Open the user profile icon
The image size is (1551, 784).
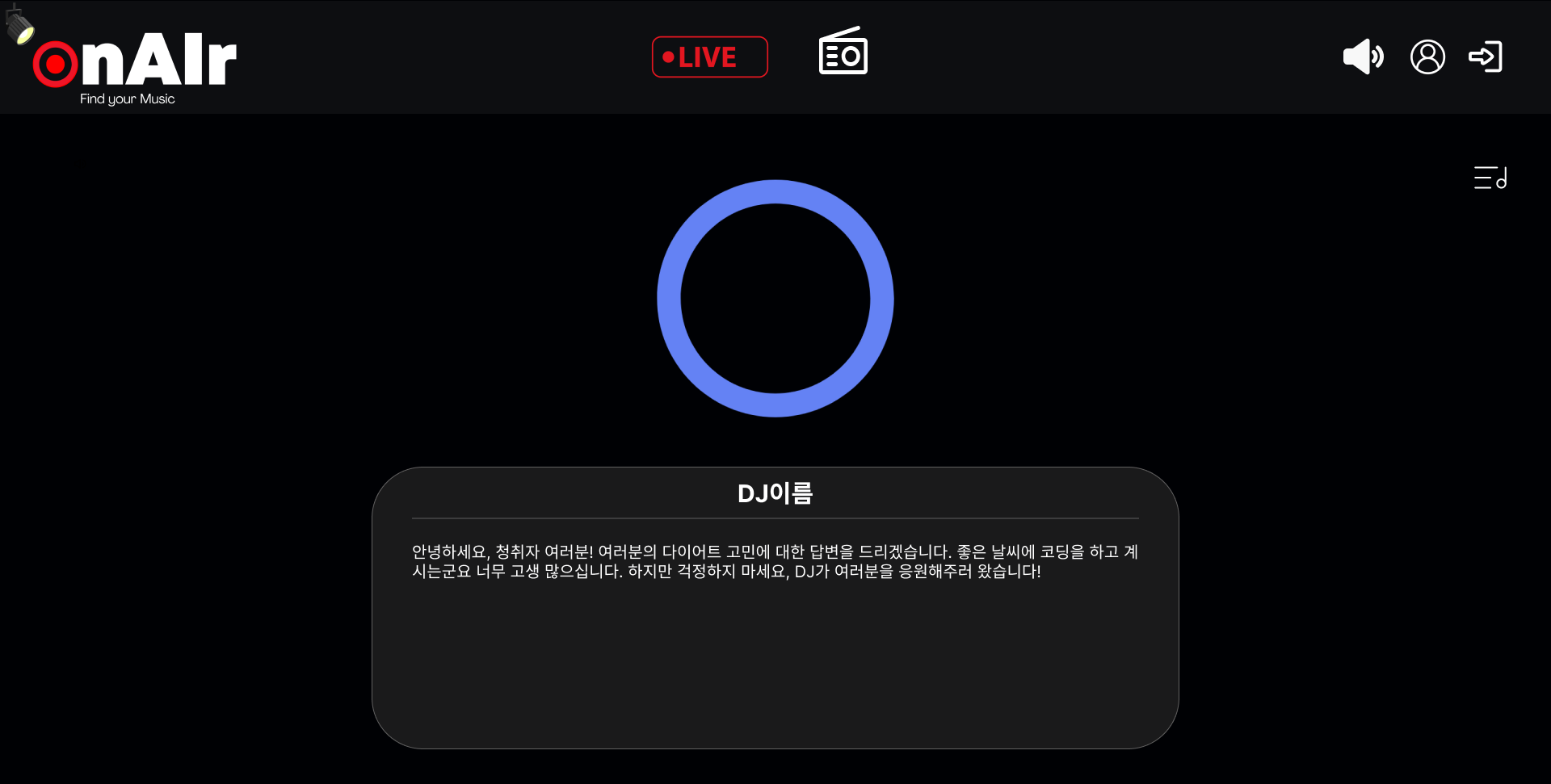(1427, 57)
